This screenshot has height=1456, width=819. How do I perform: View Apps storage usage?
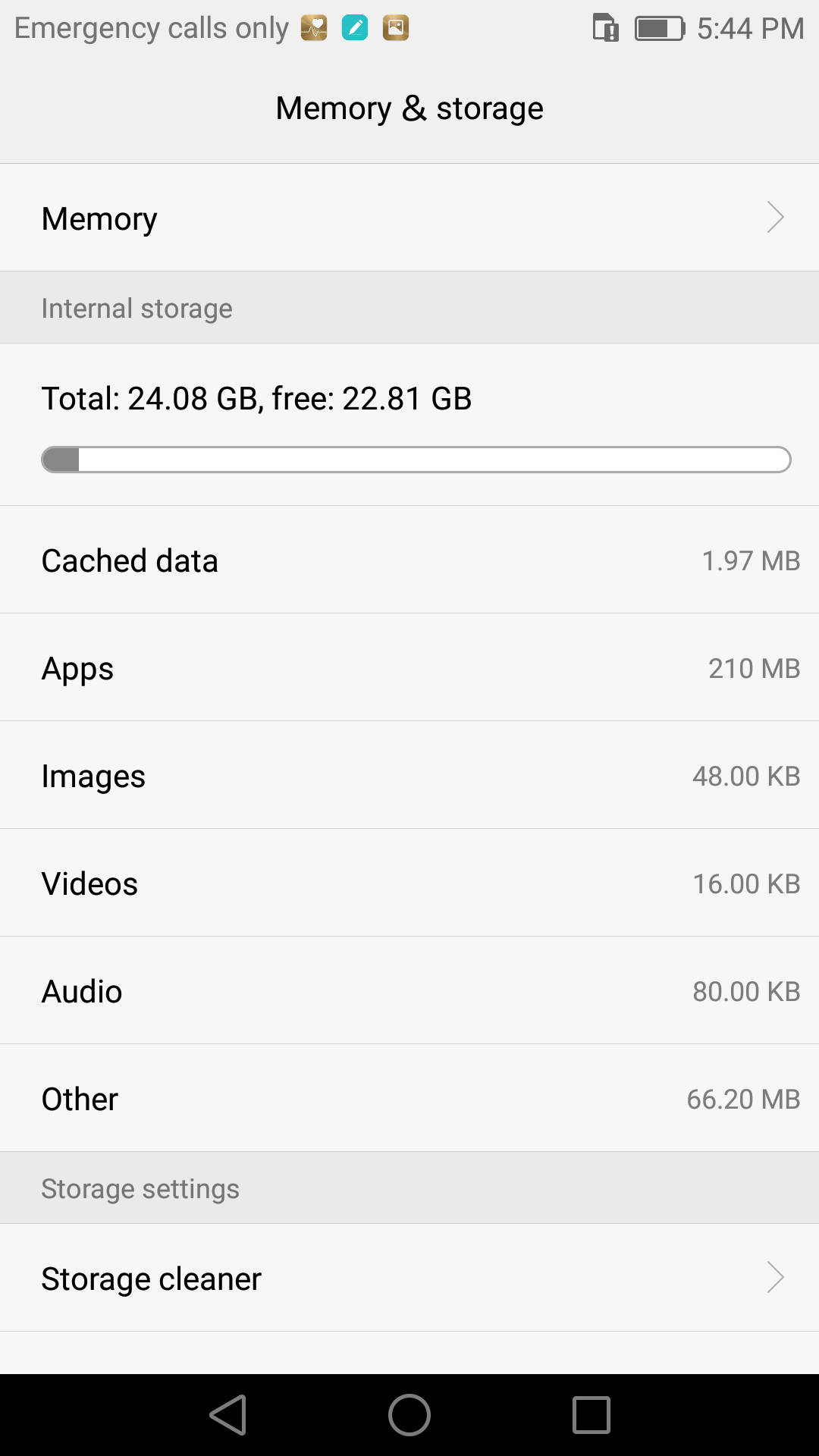(409, 667)
